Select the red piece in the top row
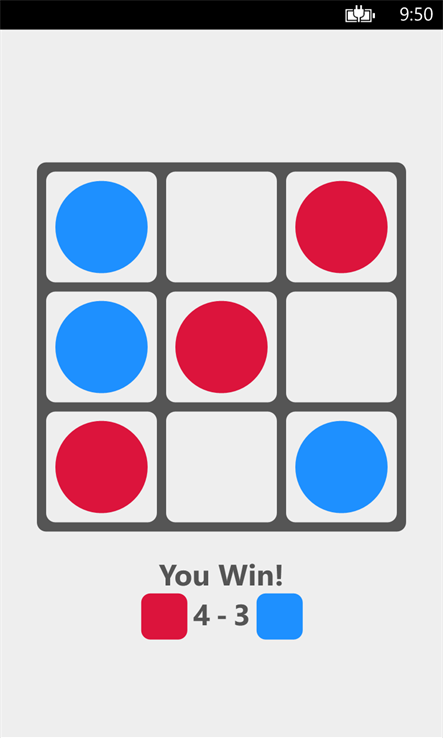The image size is (443, 738). (x=341, y=227)
